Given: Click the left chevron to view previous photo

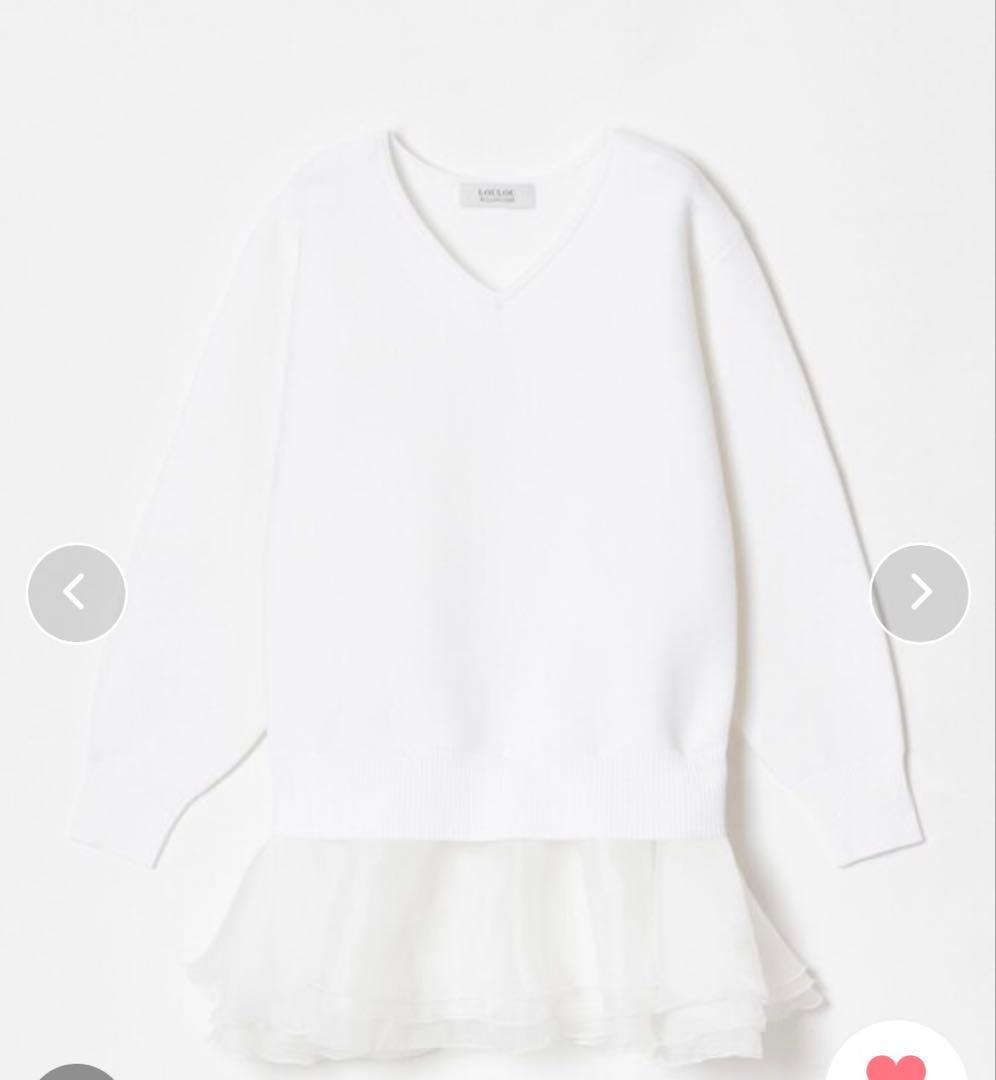Looking at the screenshot, I should click(77, 592).
